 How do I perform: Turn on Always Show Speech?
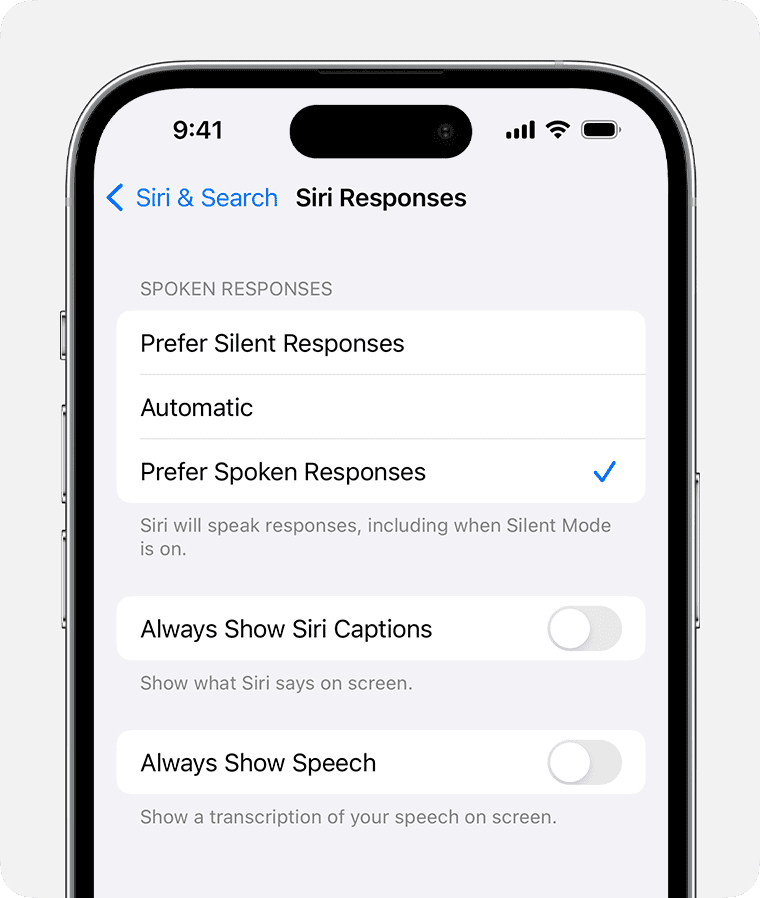[584, 763]
